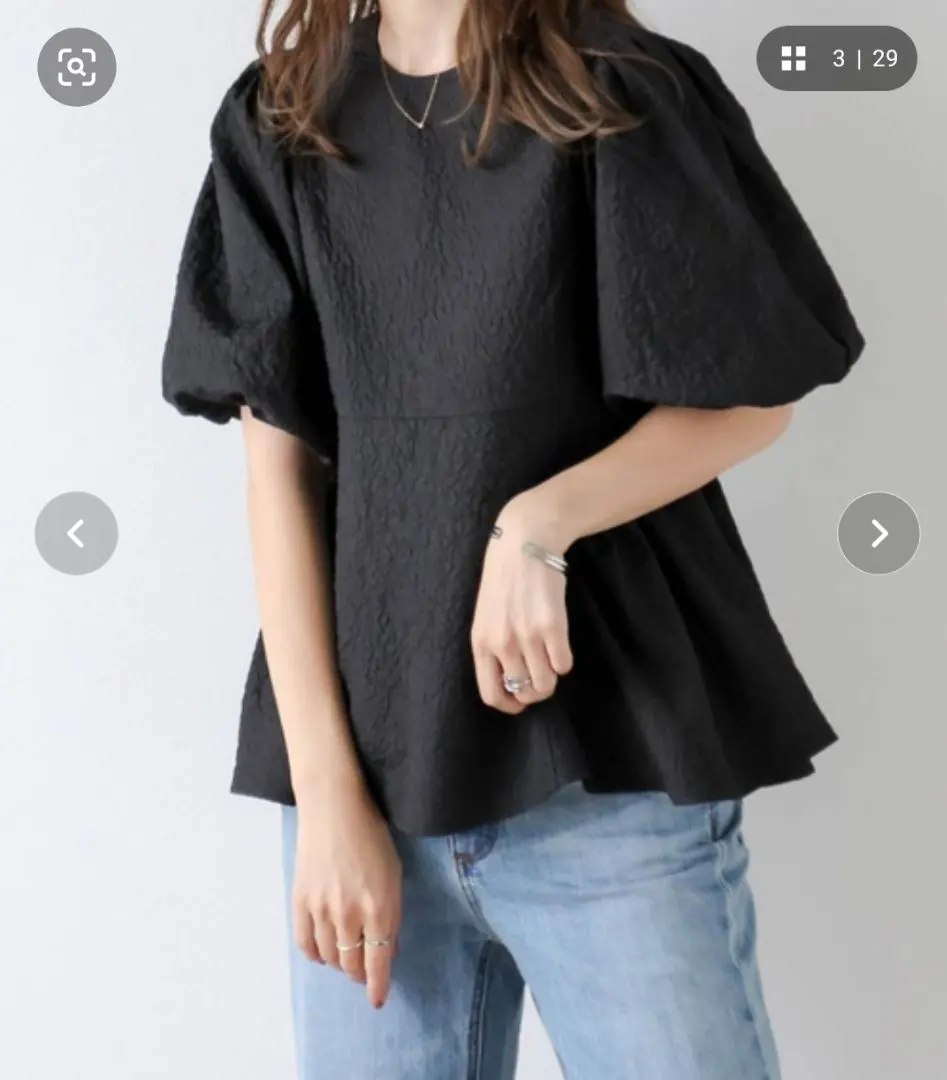Show the next product photo

[x=878, y=533]
